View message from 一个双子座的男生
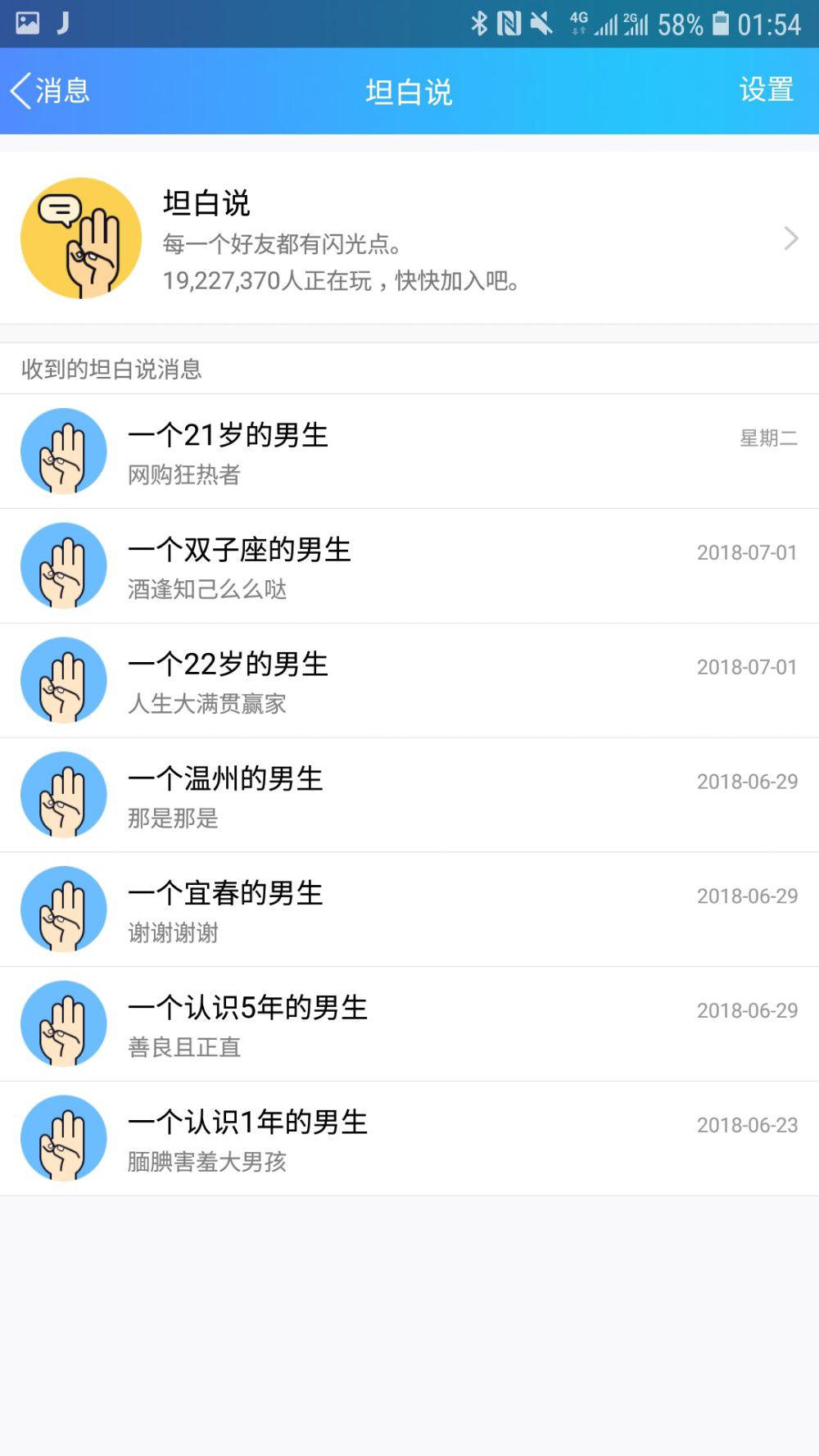The height and width of the screenshot is (1456, 819). [409, 566]
